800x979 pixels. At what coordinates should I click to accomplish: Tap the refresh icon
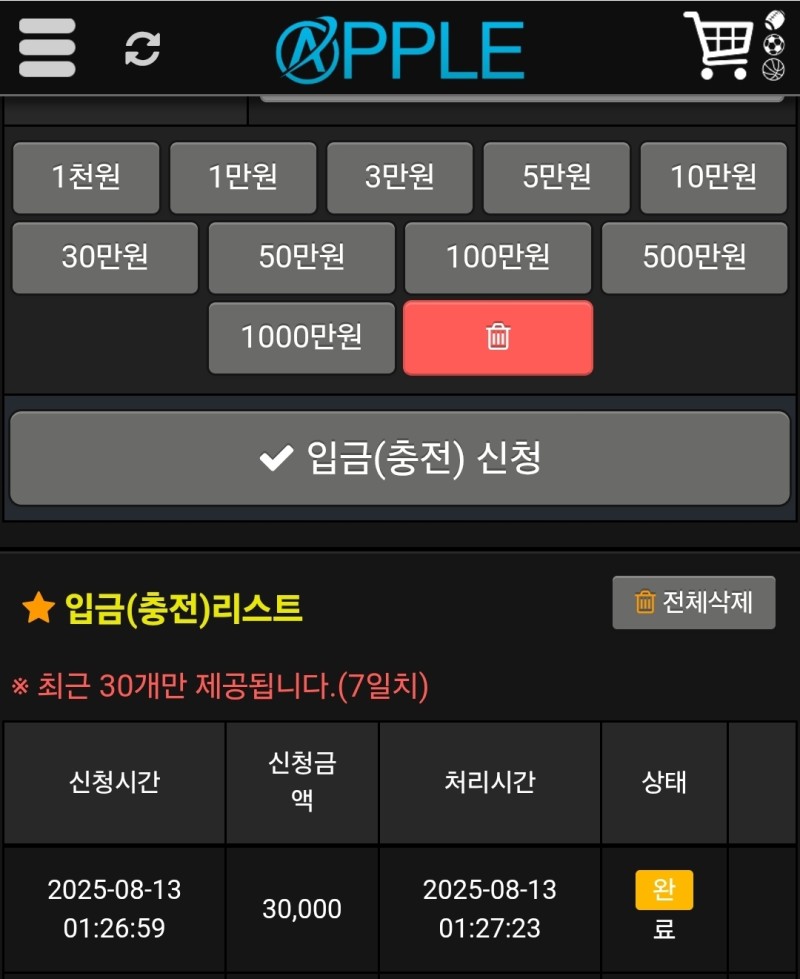coord(142,48)
